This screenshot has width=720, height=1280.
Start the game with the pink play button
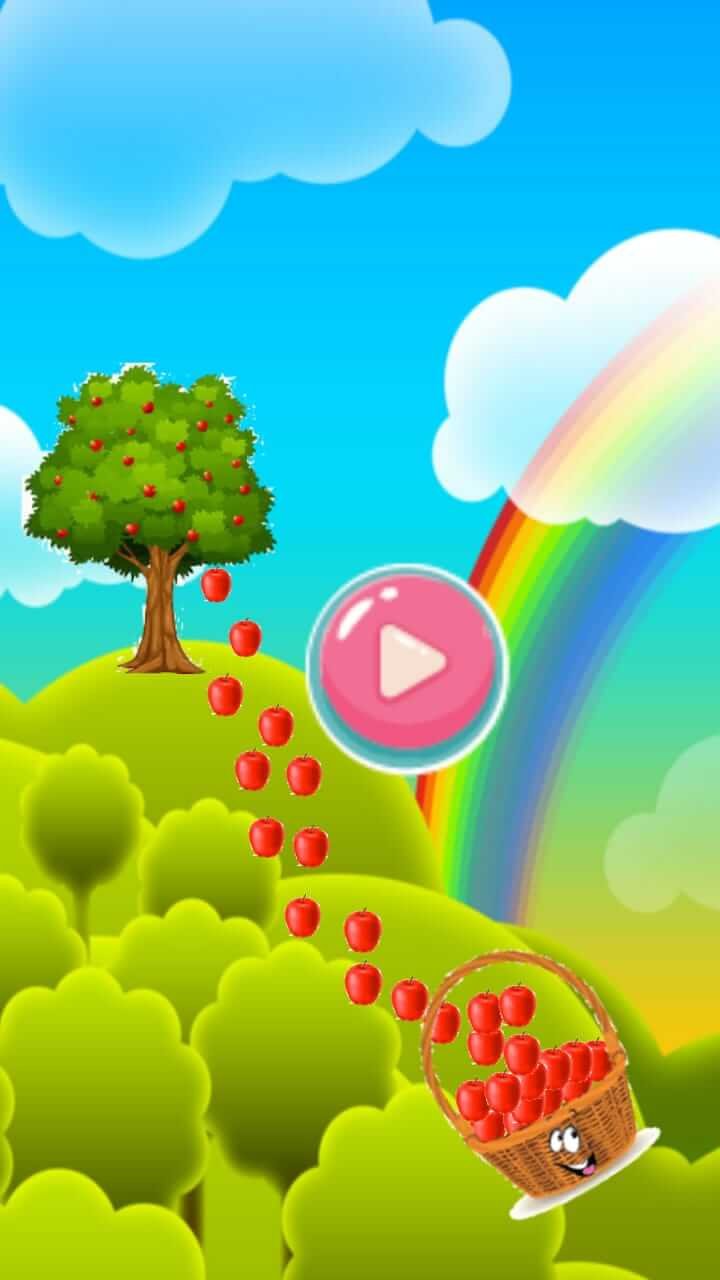click(407, 668)
